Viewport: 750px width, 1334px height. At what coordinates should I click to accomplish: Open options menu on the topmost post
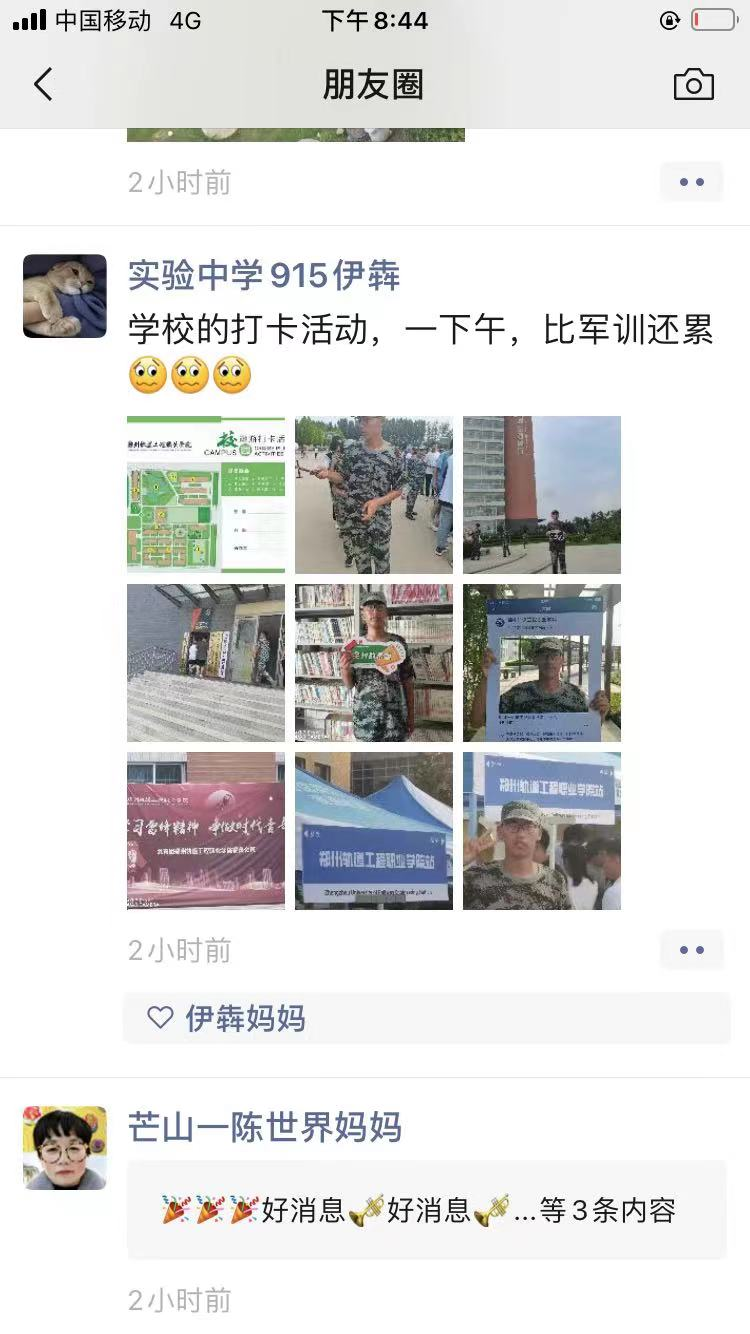tap(691, 183)
